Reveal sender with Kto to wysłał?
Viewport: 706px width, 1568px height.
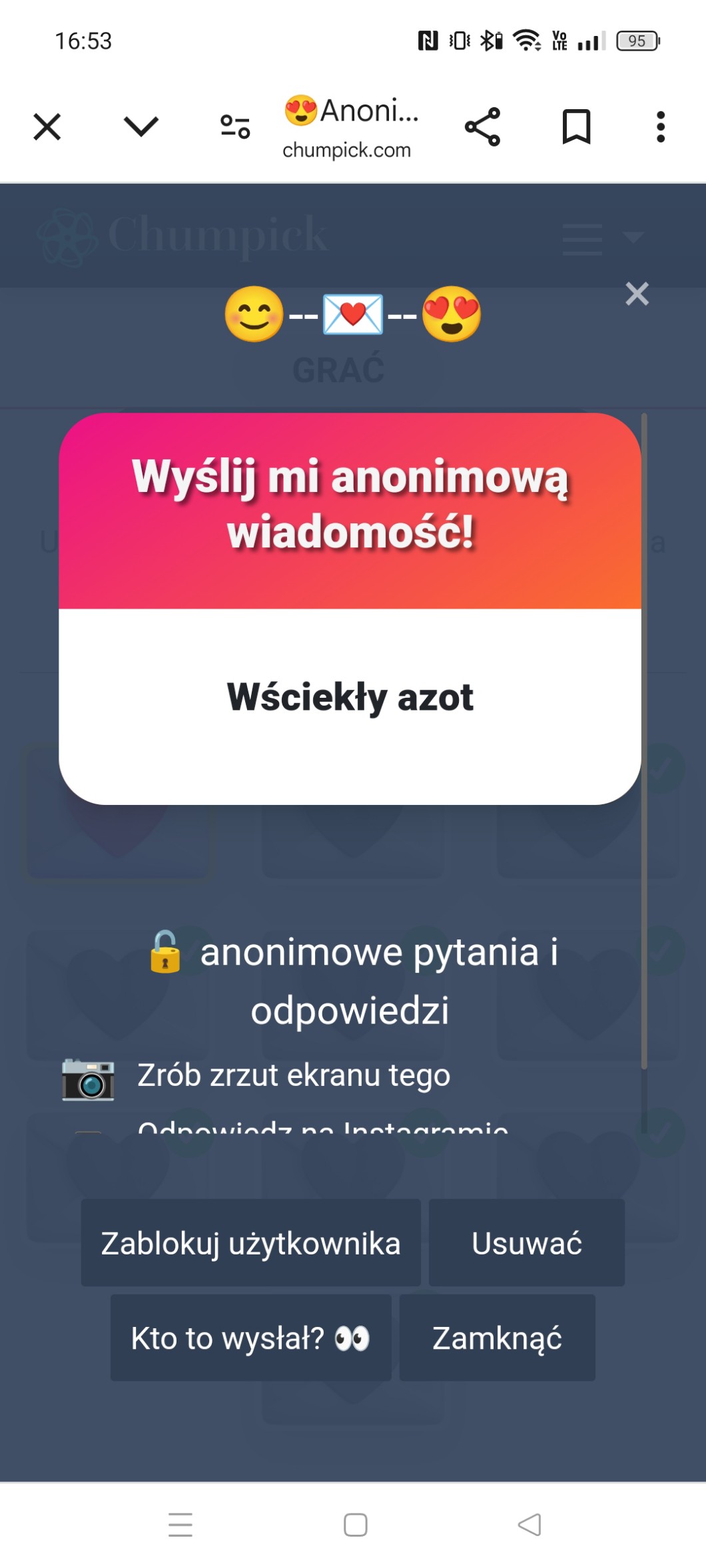[250, 1338]
